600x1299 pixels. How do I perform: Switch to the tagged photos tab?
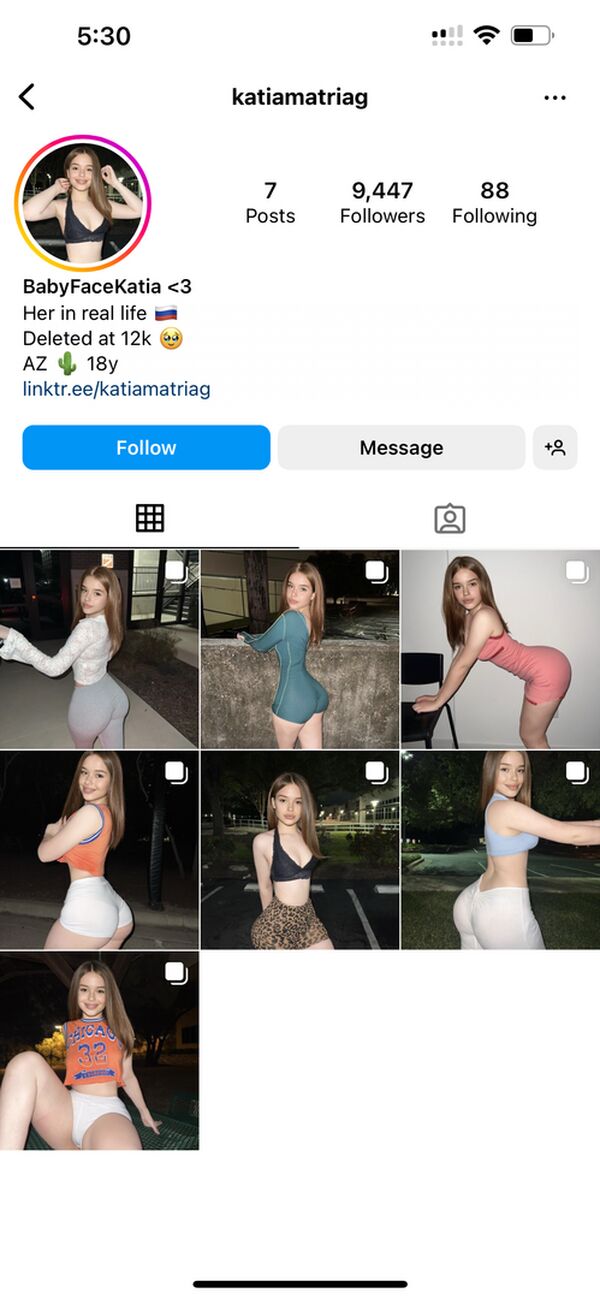[x=450, y=518]
